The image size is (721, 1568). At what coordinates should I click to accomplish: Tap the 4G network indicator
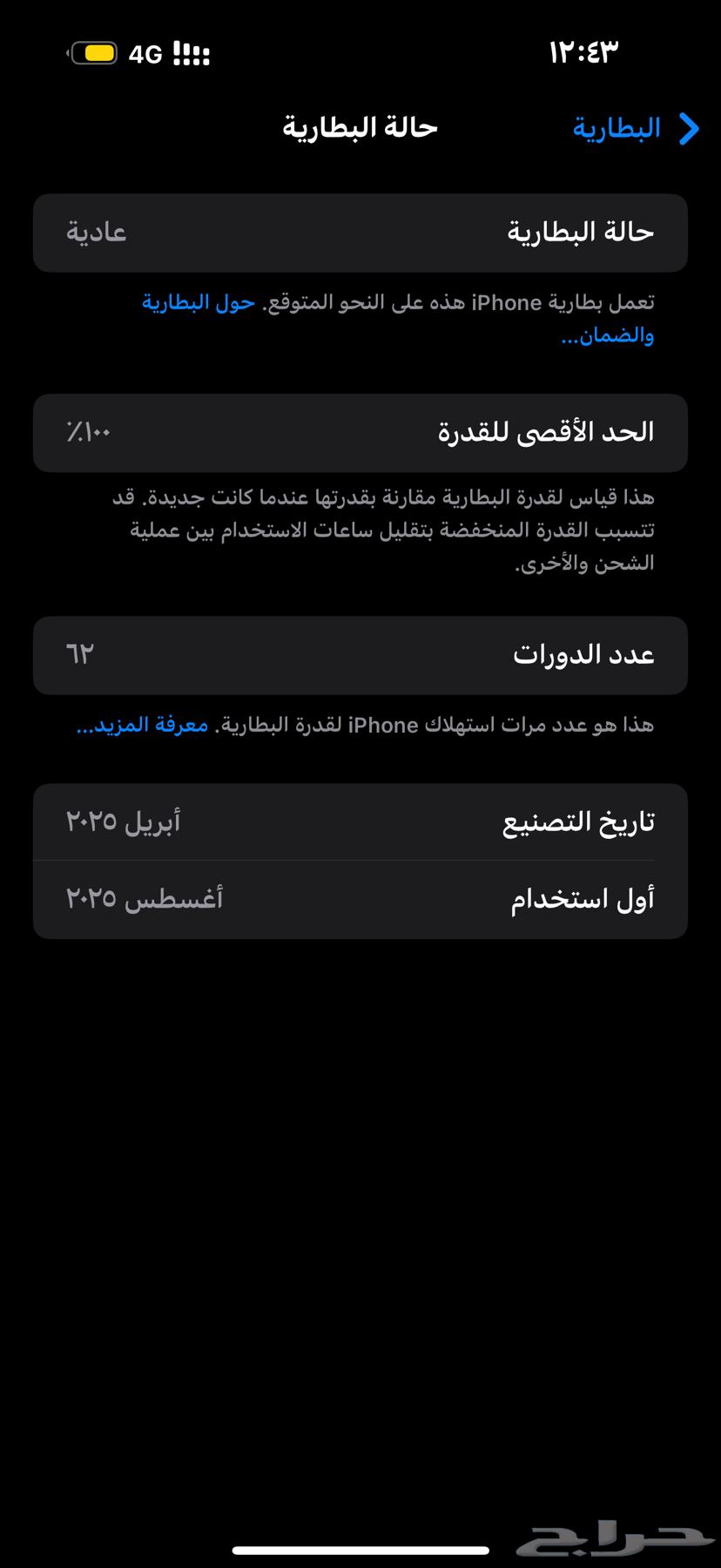(145, 54)
